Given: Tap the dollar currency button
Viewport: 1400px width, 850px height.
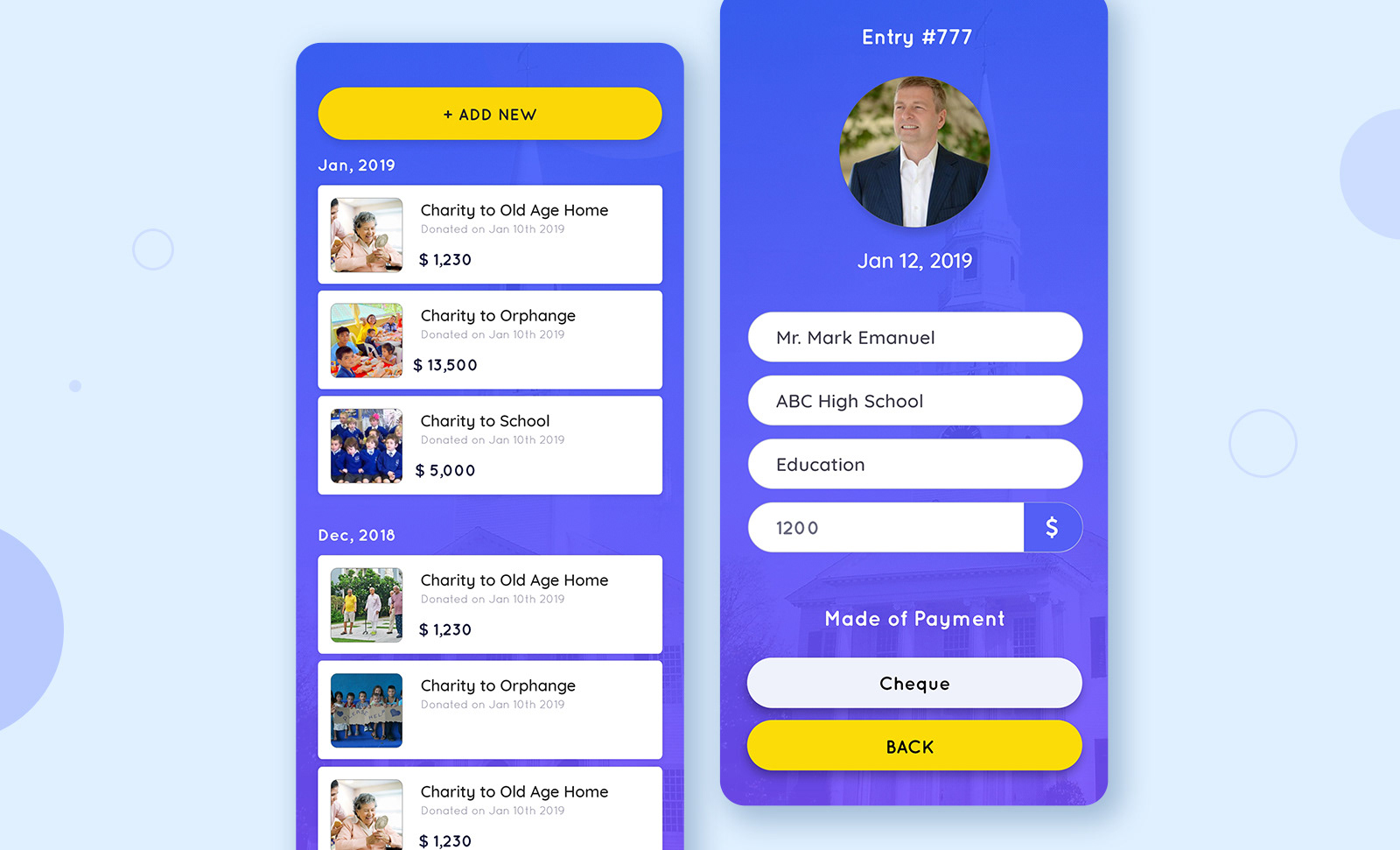Looking at the screenshot, I should pyautogui.click(x=1053, y=527).
